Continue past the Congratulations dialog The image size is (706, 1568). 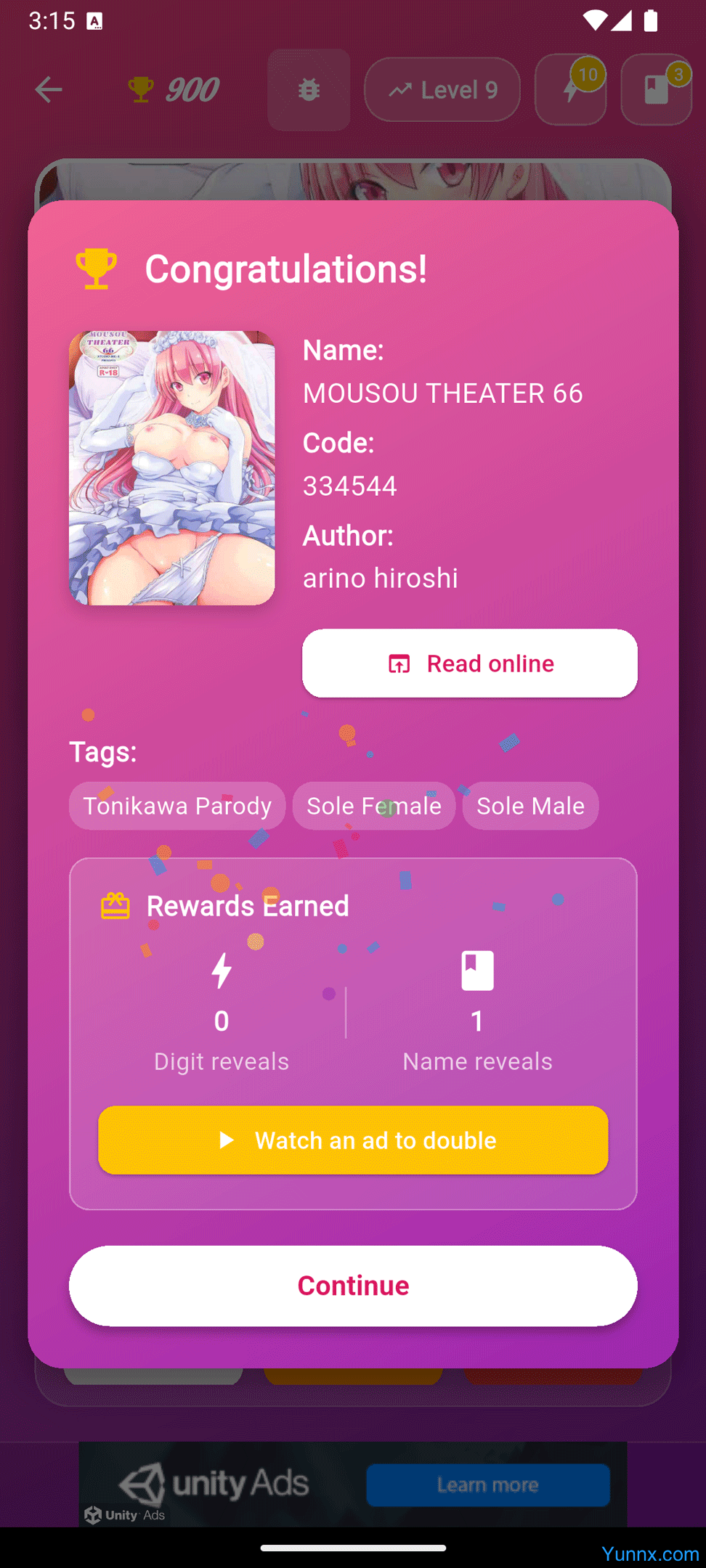[x=353, y=1286]
